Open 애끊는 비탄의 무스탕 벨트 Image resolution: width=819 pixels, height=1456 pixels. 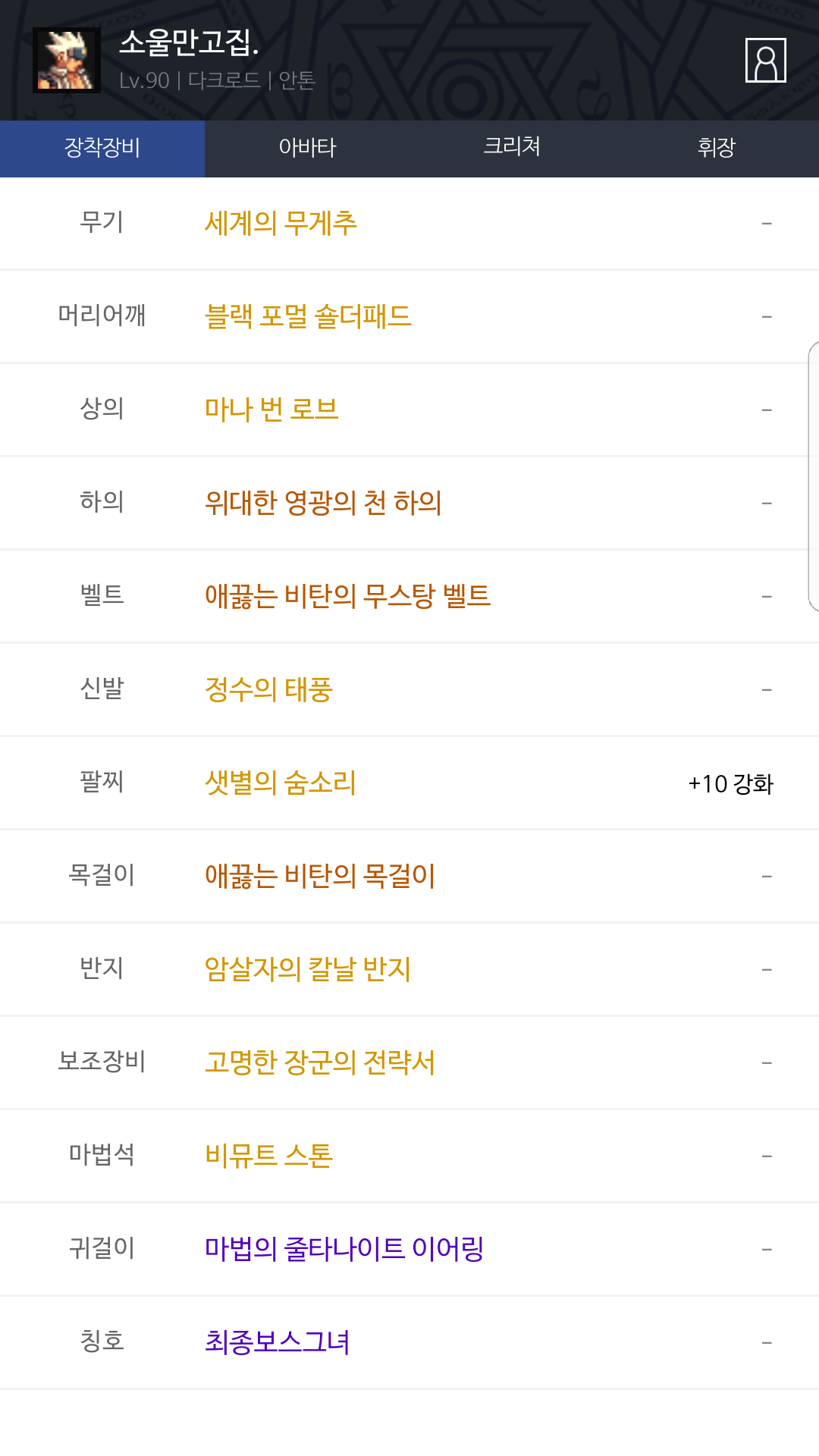(347, 596)
